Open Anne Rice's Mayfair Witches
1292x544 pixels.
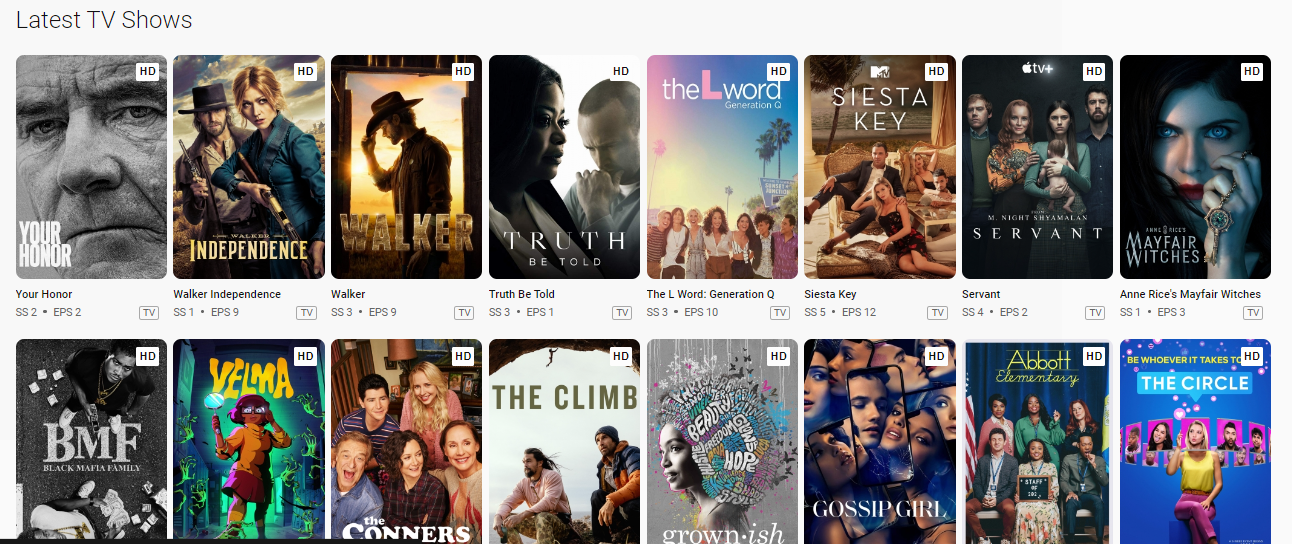[x=1195, y=167]
